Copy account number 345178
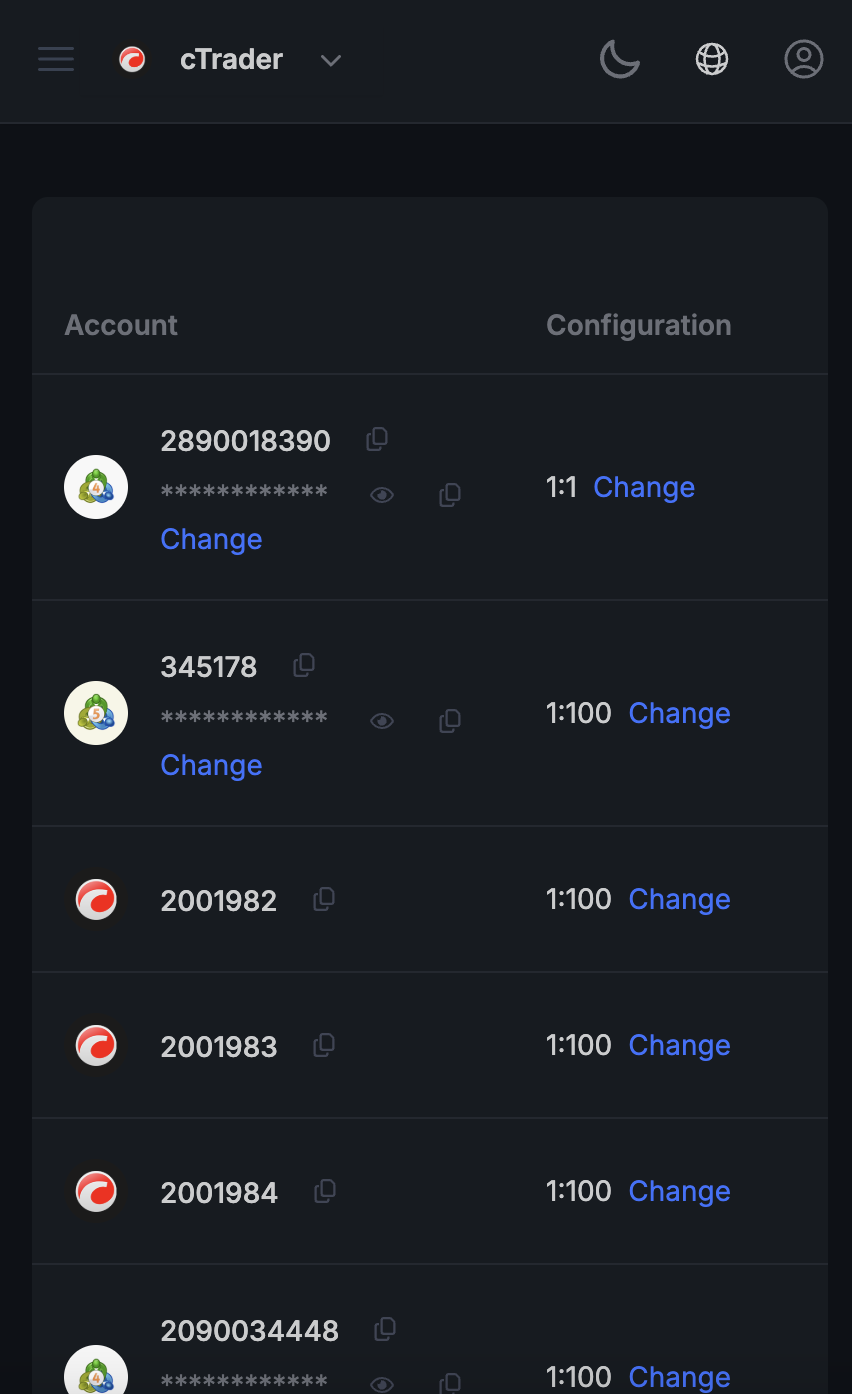The image size is (852, 1394). [304, 665]
